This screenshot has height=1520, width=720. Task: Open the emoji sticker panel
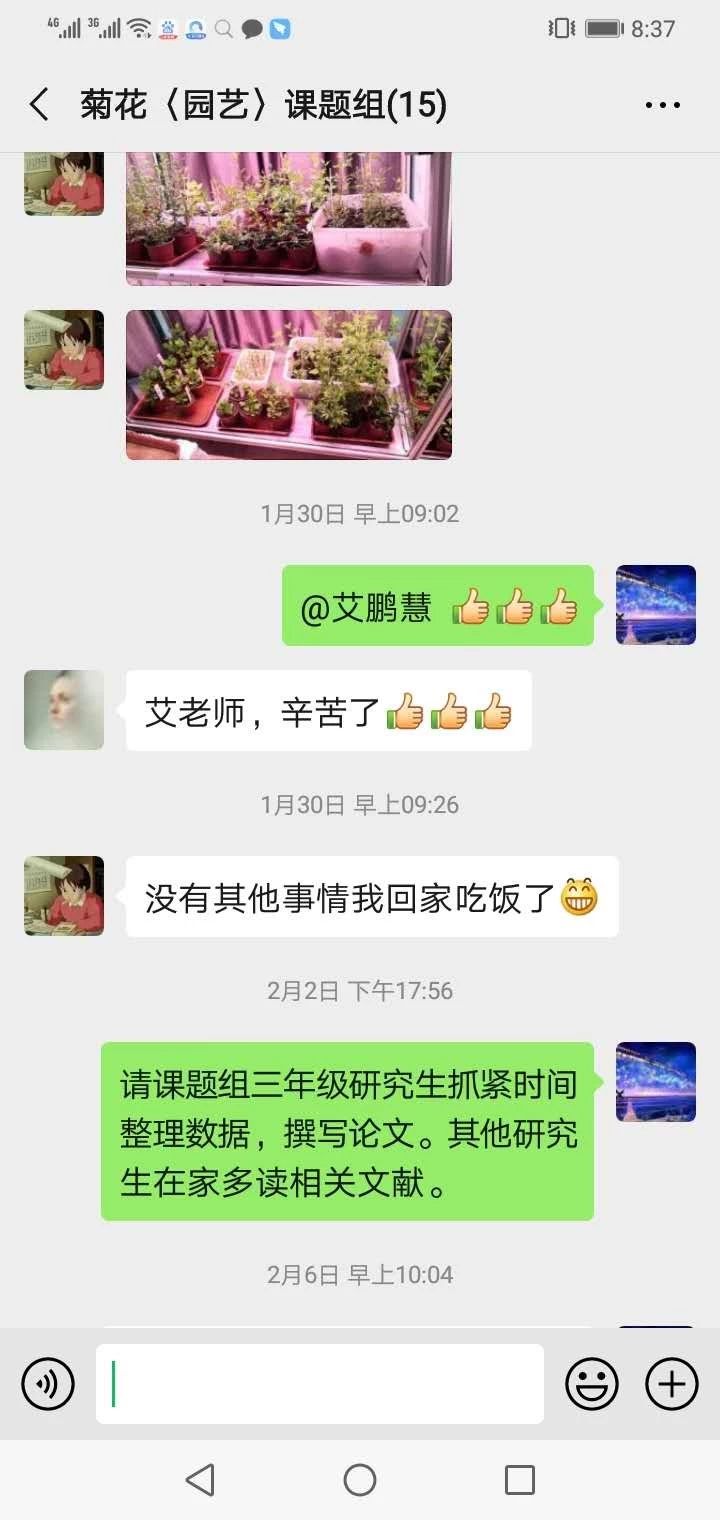pos(592,1384)
